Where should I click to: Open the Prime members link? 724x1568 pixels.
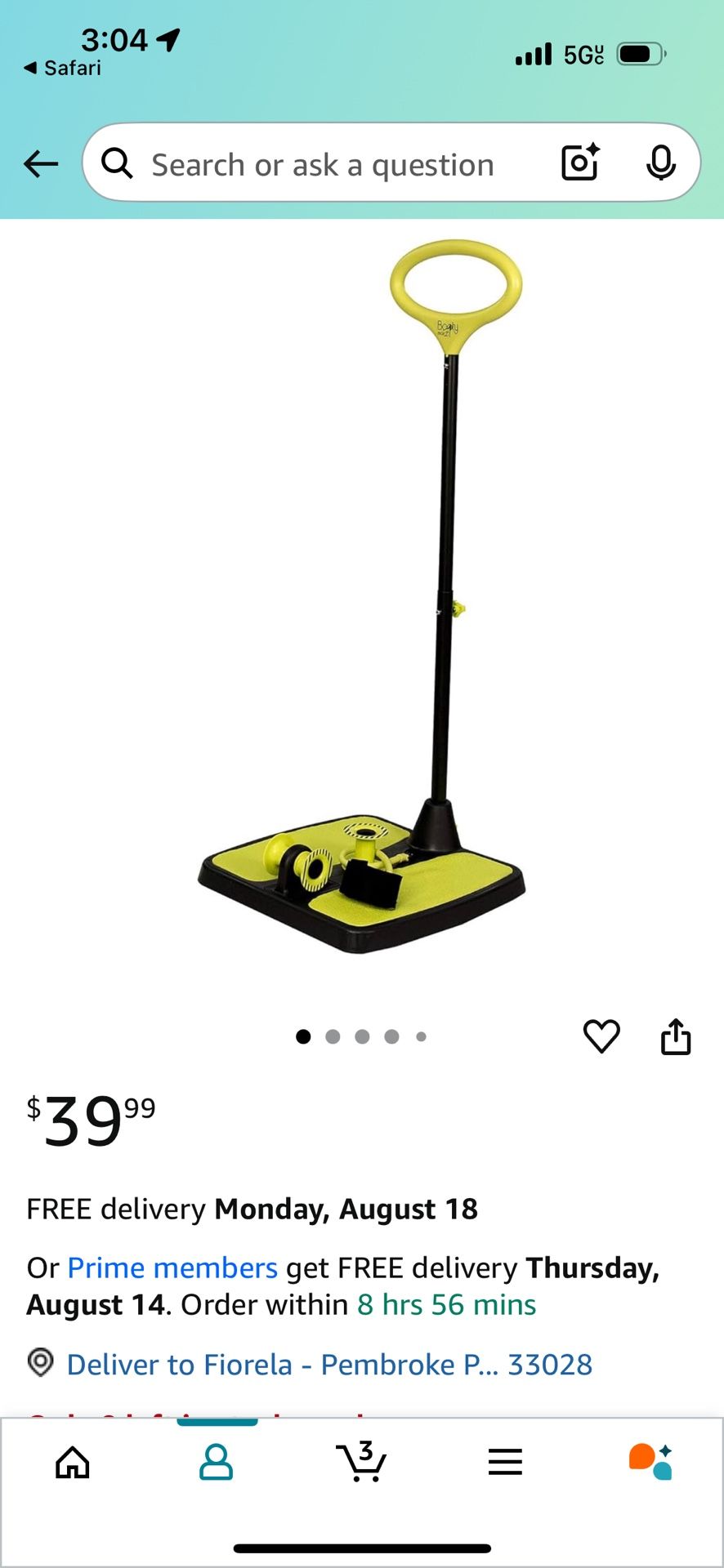[x=172, y=1267]
